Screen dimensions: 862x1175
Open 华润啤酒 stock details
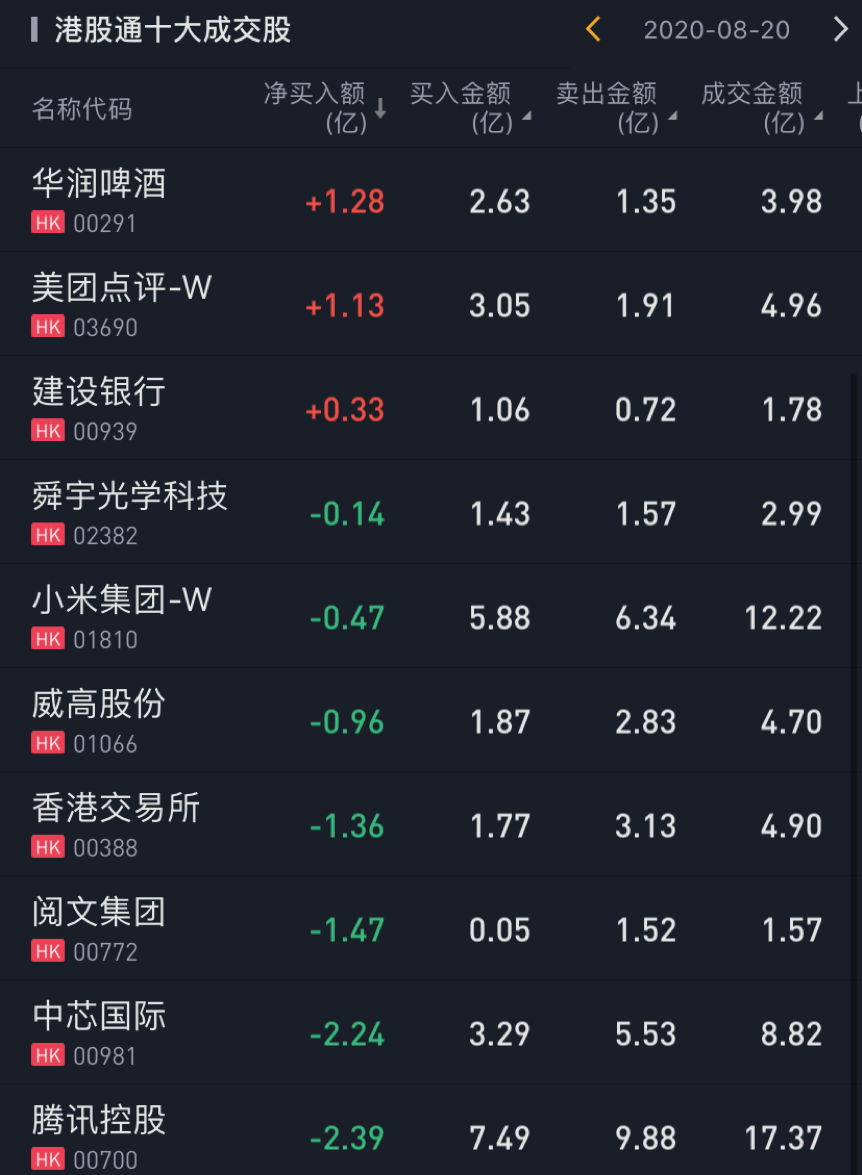point(99,199)
